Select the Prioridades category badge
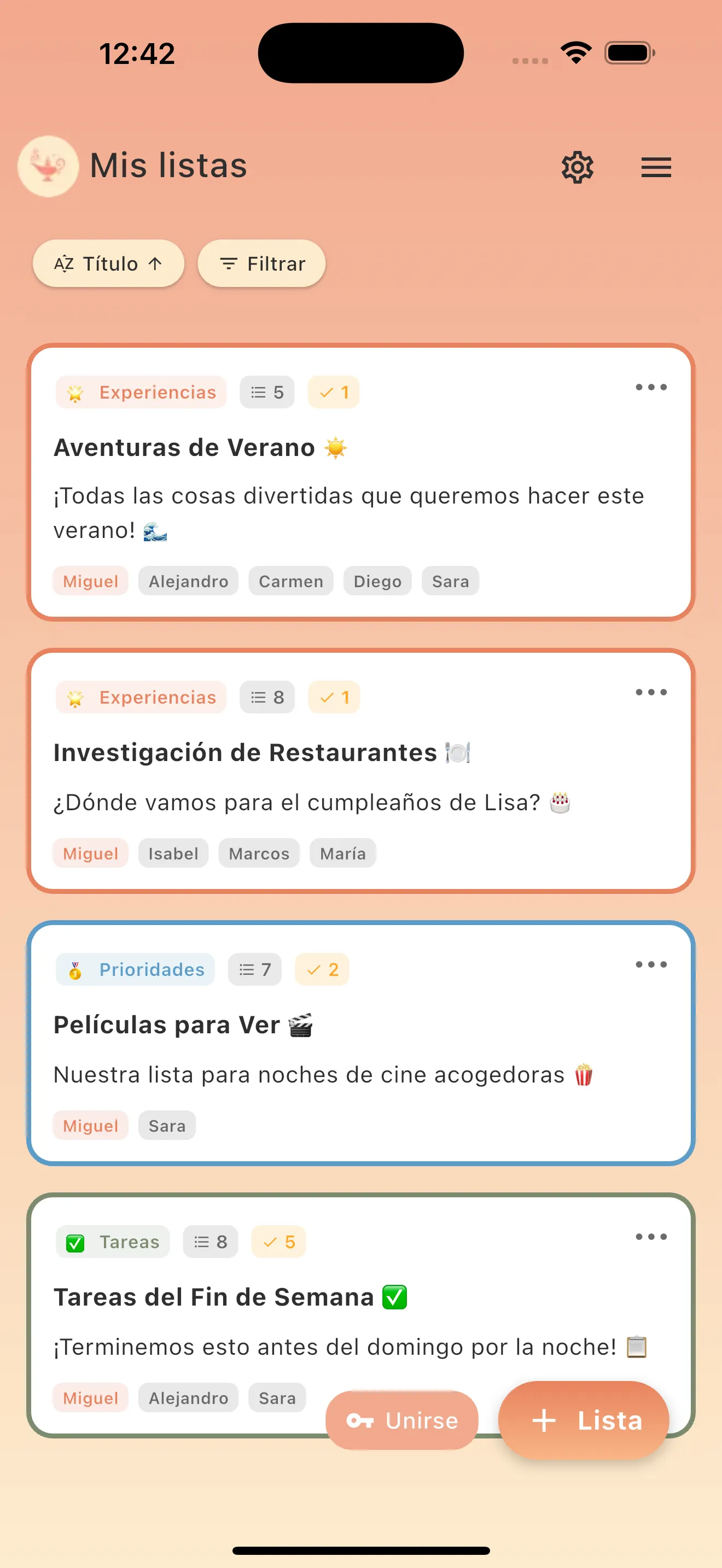The image size is (722, 1568). pos(135,969)
